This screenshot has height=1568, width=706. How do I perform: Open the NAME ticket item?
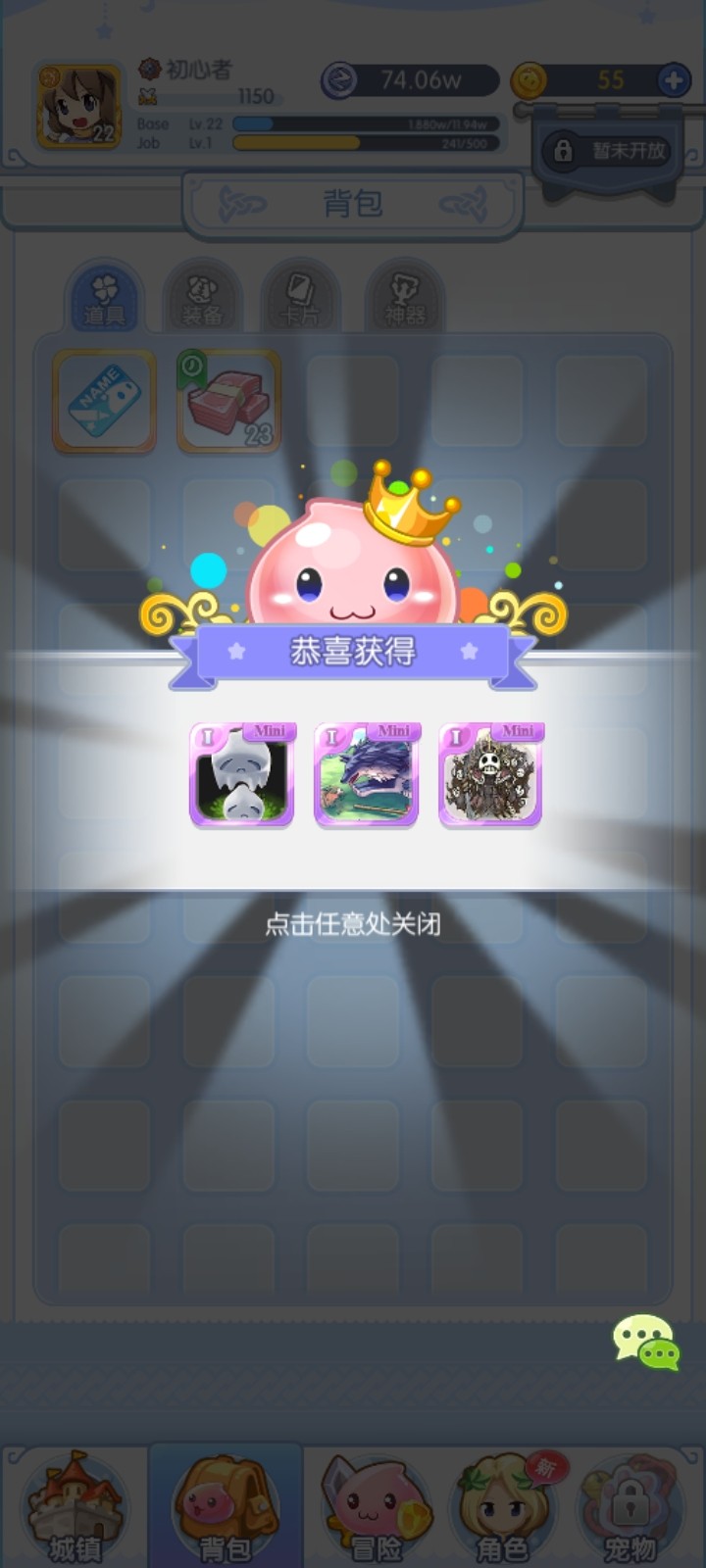point(104,401)
